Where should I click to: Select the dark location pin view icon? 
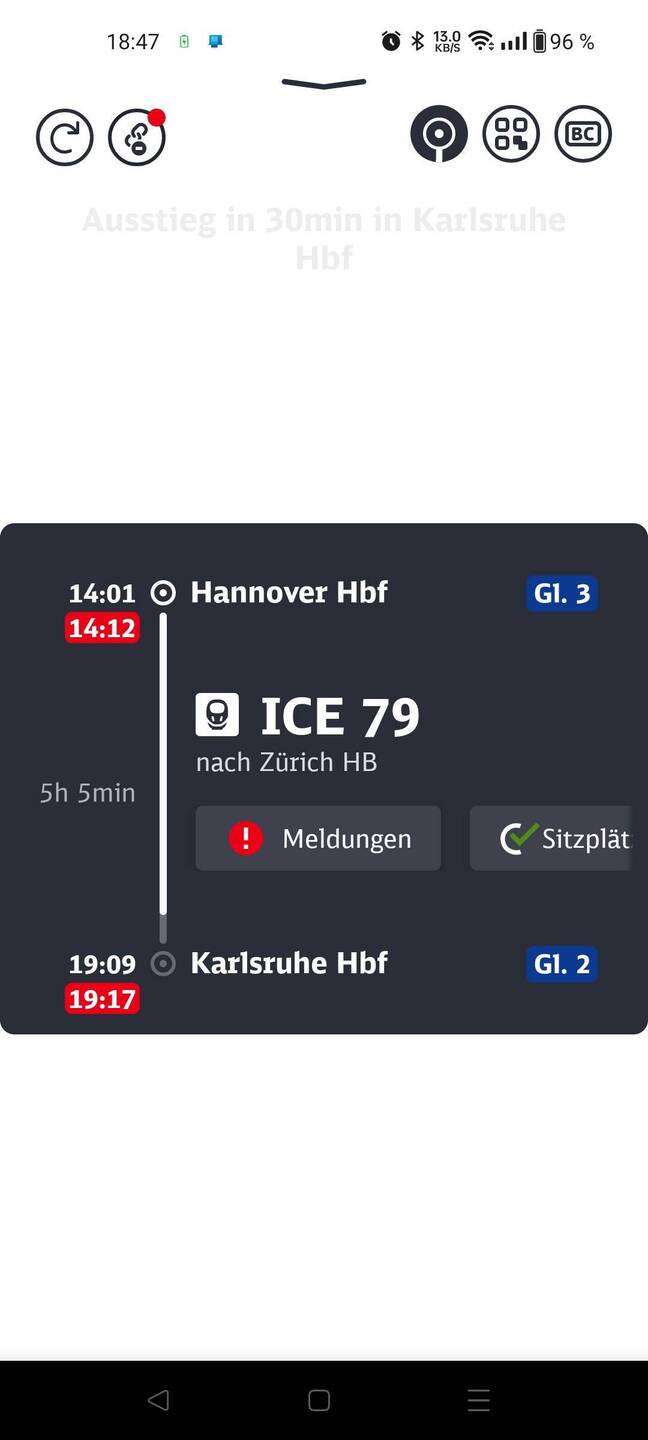(x=439, y=134)
